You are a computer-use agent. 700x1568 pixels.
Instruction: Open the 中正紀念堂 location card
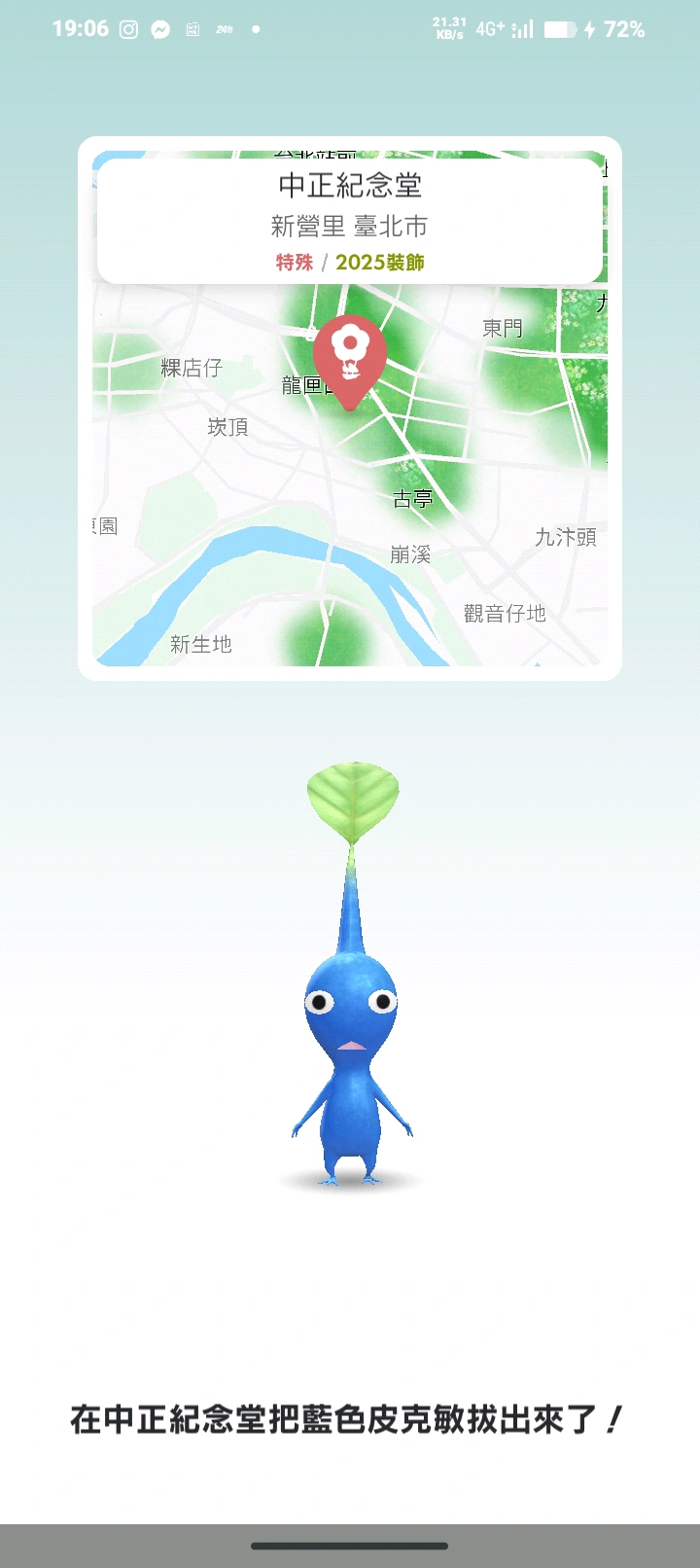pos(350,222)
